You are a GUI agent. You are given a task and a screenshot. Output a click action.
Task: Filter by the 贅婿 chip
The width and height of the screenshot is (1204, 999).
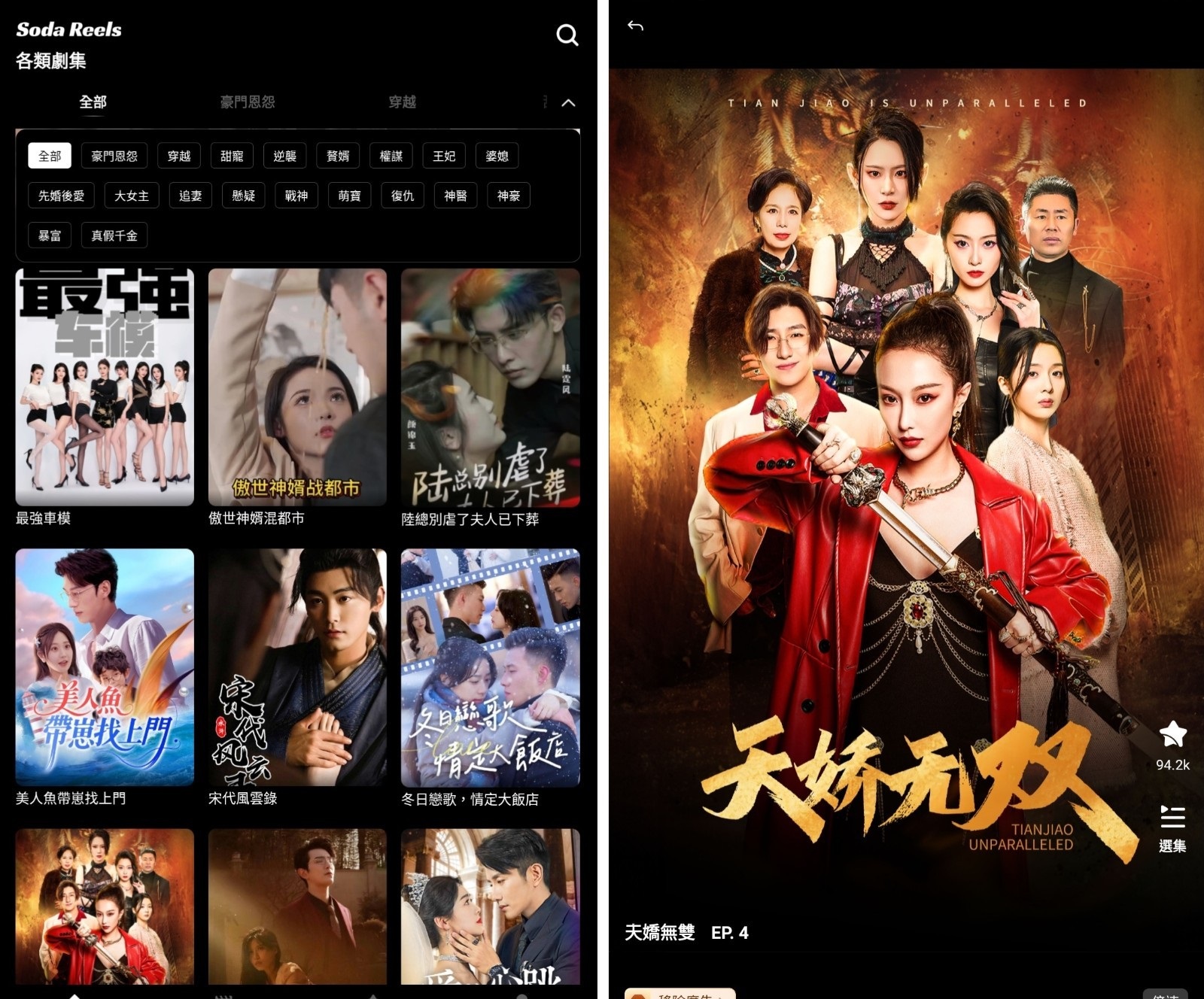[x=338, y=156]
